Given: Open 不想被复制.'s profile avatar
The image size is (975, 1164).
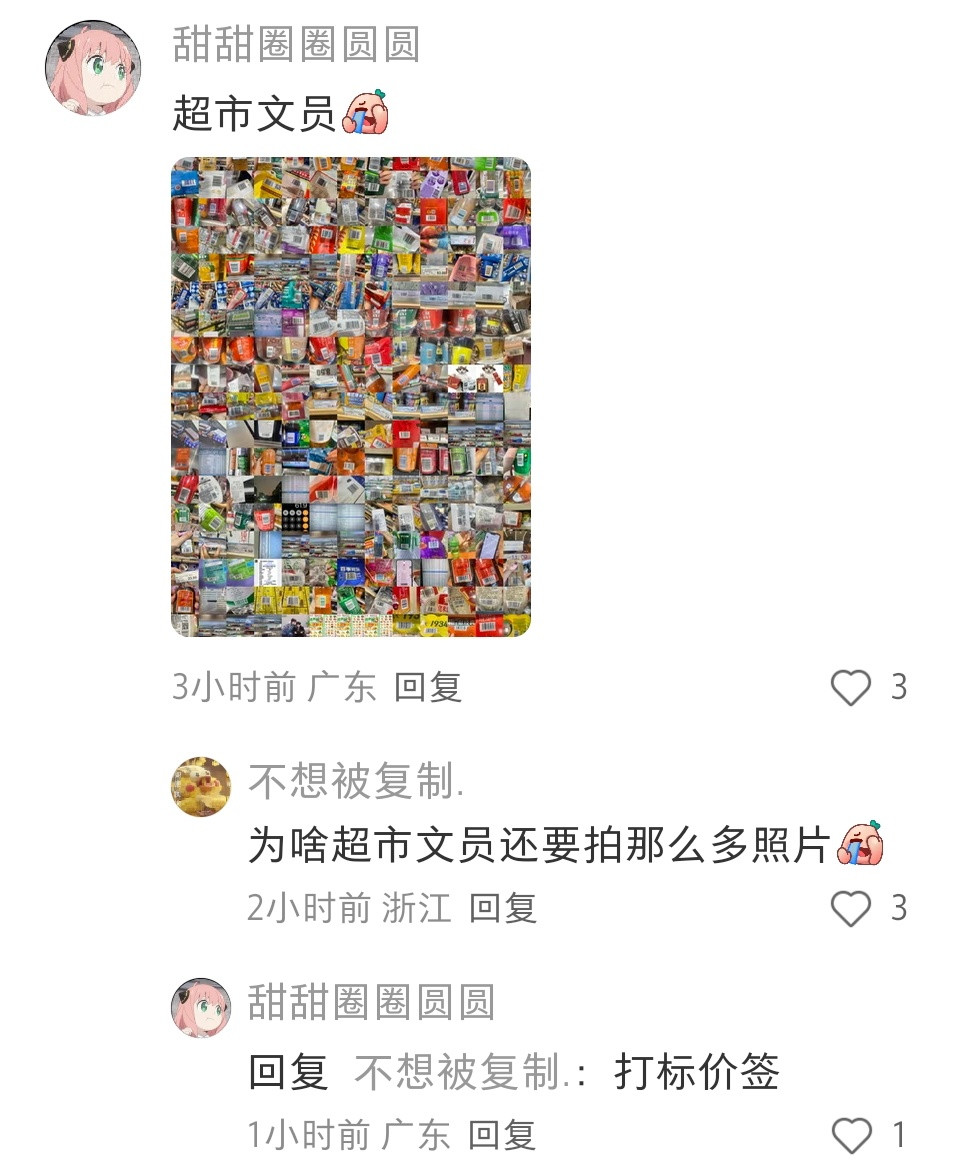Looking at the screenshot, I should [202, 787].
